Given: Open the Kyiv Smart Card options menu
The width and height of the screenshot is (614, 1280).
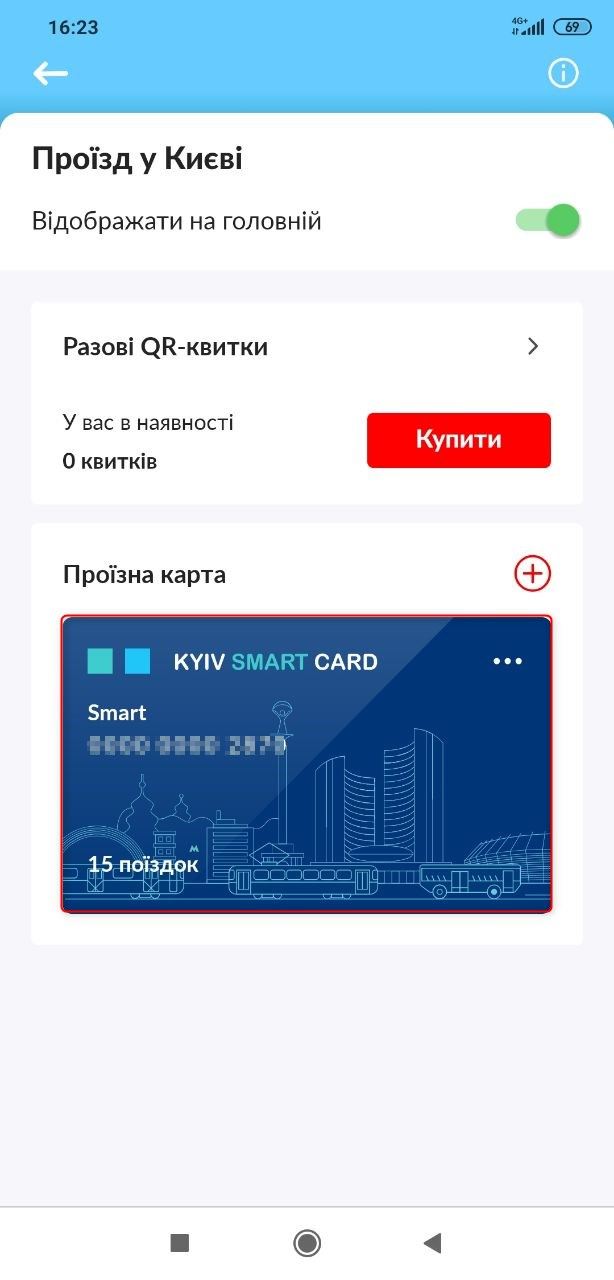Looking at the screenshot, I should tap(508, 662).
